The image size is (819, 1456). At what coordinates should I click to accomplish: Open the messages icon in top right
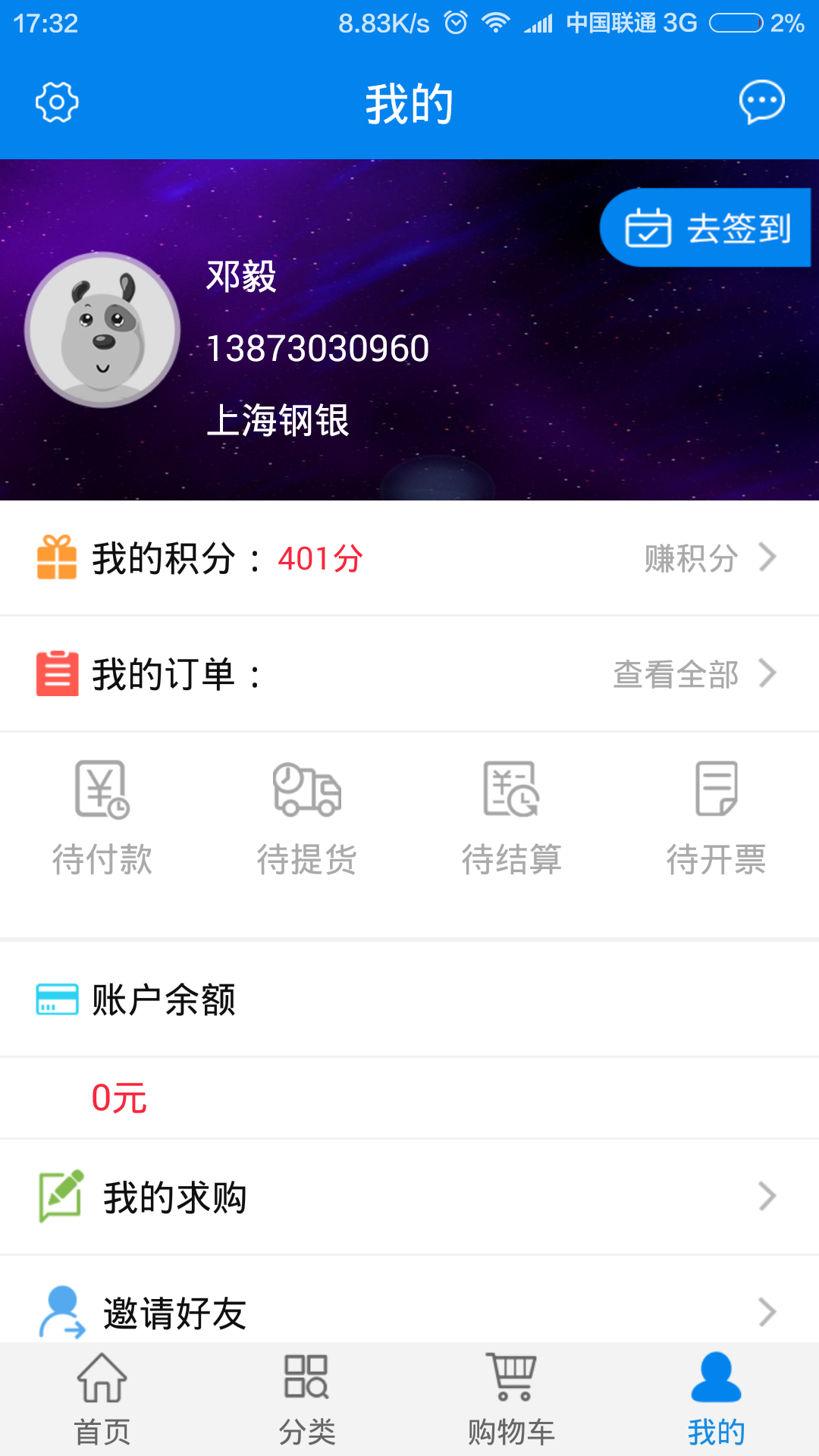tap(762, 101)
